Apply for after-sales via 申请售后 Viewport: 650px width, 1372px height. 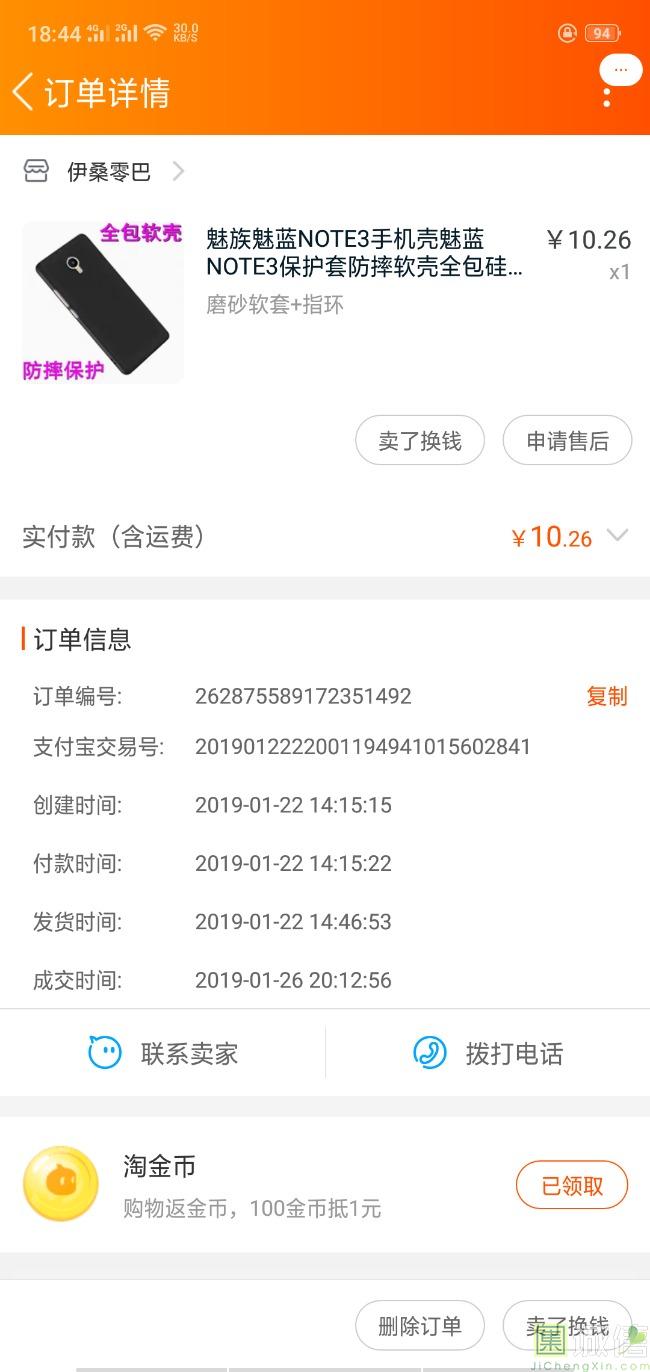tap(567, 441)
